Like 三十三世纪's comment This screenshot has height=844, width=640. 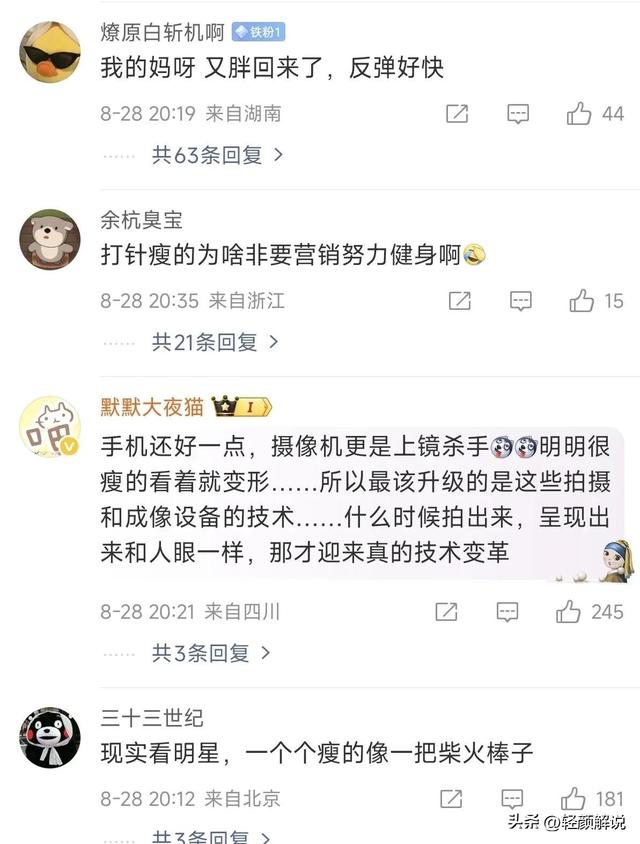click(573, 799)
